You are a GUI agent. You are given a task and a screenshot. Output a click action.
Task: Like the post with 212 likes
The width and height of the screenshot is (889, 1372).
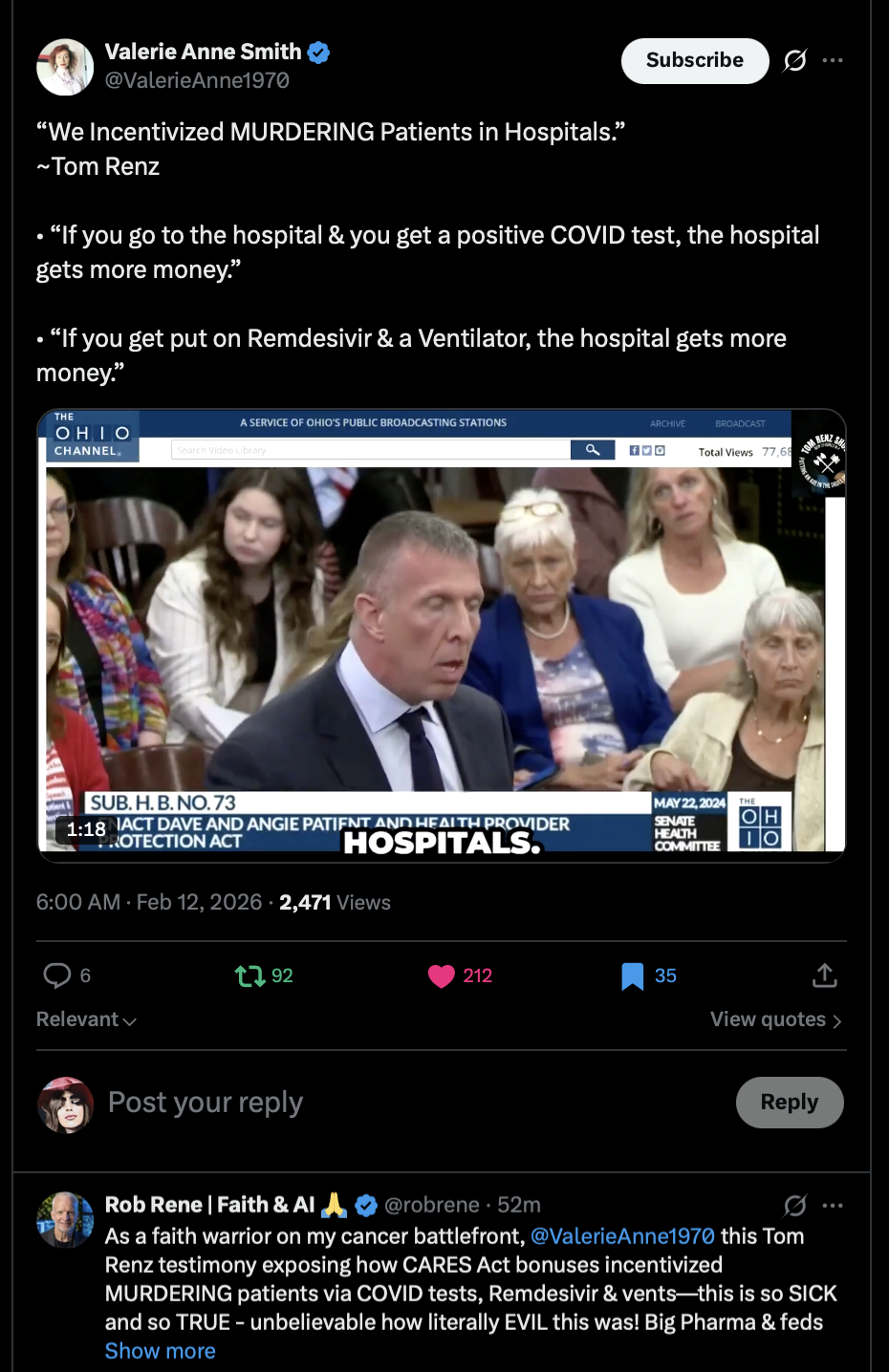[442, 975]
